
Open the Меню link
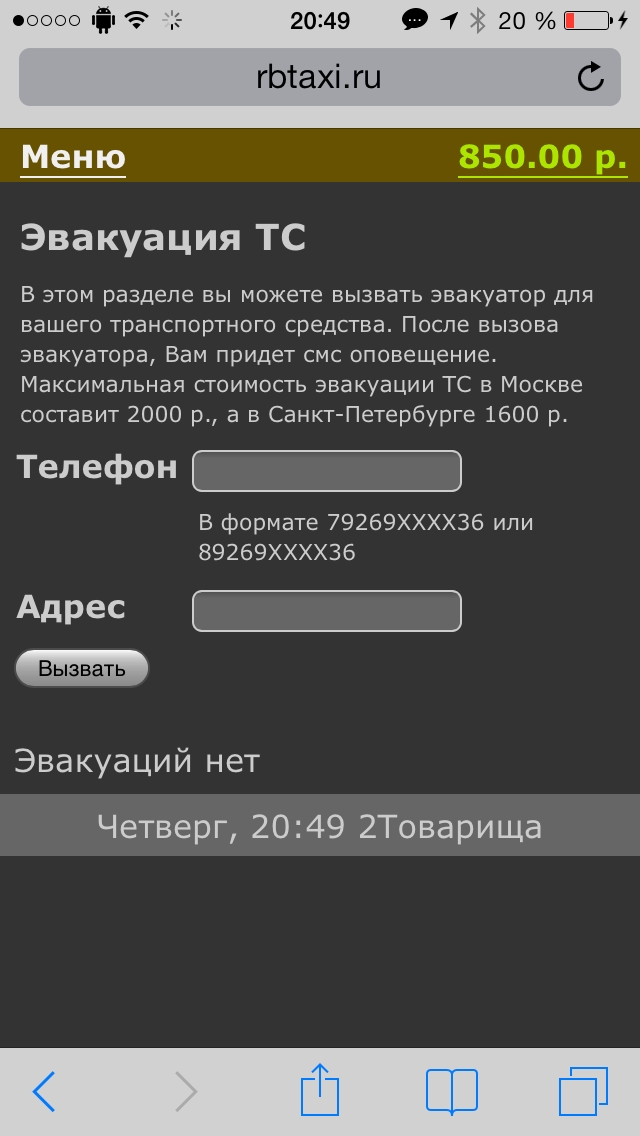click(x=73, y=157)
